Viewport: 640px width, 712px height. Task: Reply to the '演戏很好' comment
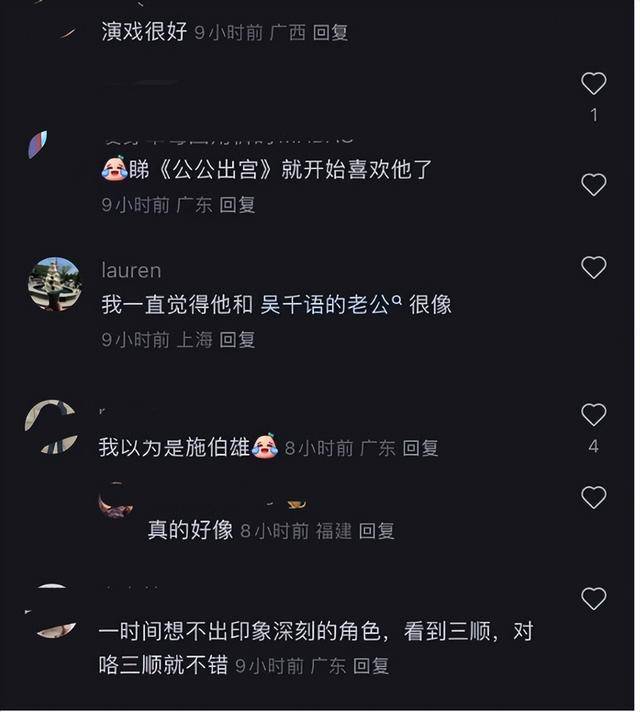(330, 33)
